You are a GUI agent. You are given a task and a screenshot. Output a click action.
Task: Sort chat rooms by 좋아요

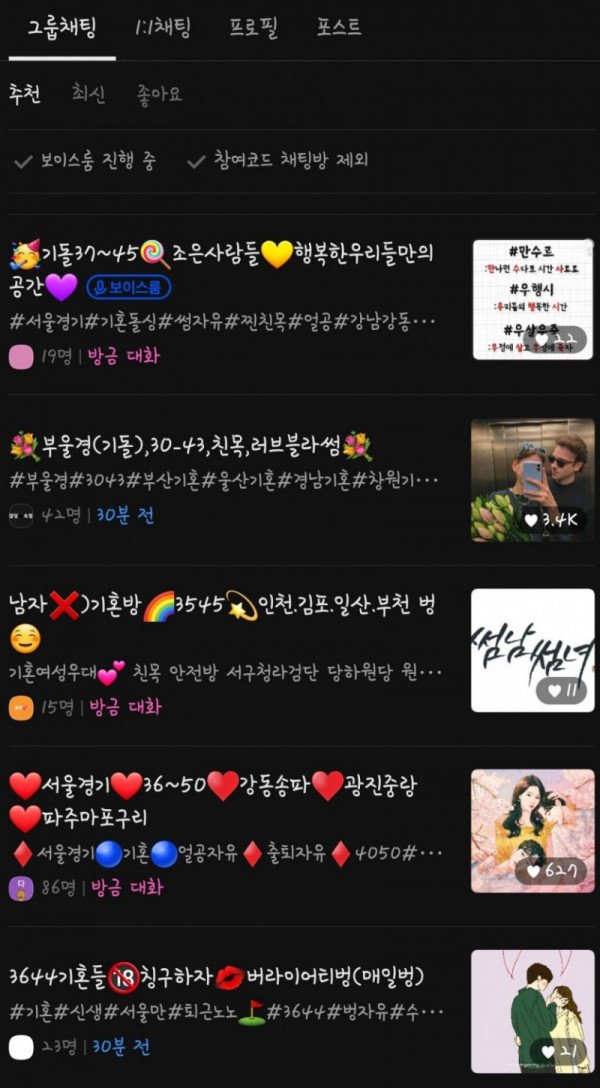[x=160, y=95]
